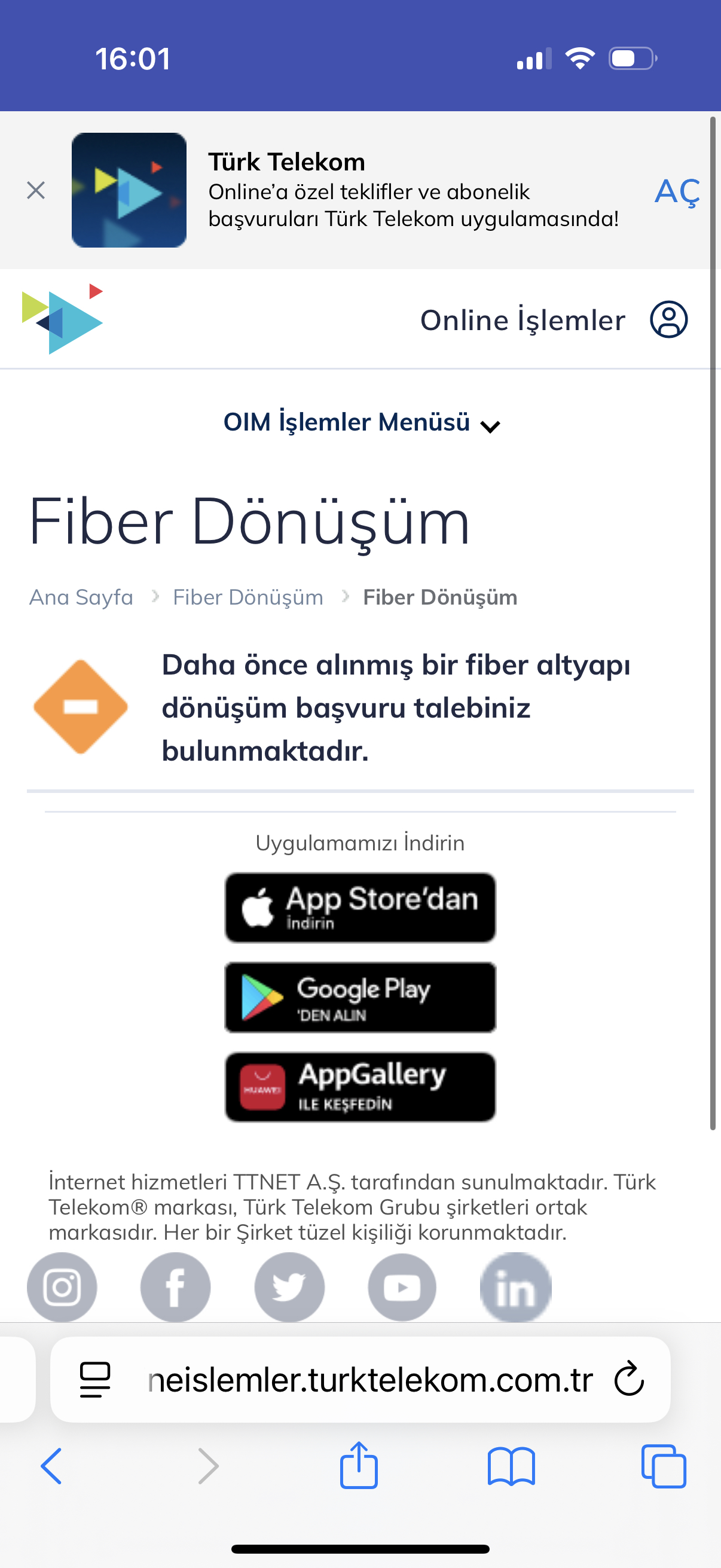The image size is (721, 1568).
Task: Get the app on Google Play
Action: coord(360,997)
